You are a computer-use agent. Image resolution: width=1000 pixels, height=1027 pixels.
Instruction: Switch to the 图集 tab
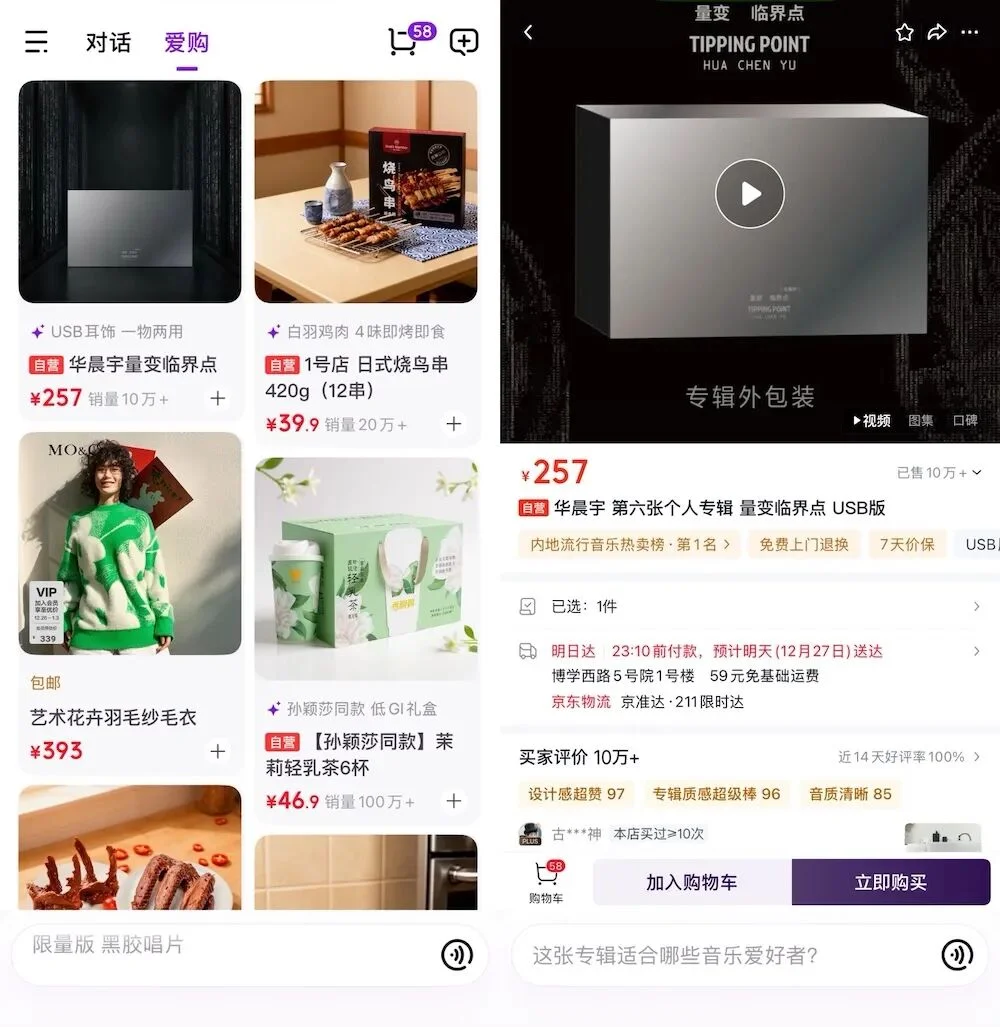coord(920,421)
